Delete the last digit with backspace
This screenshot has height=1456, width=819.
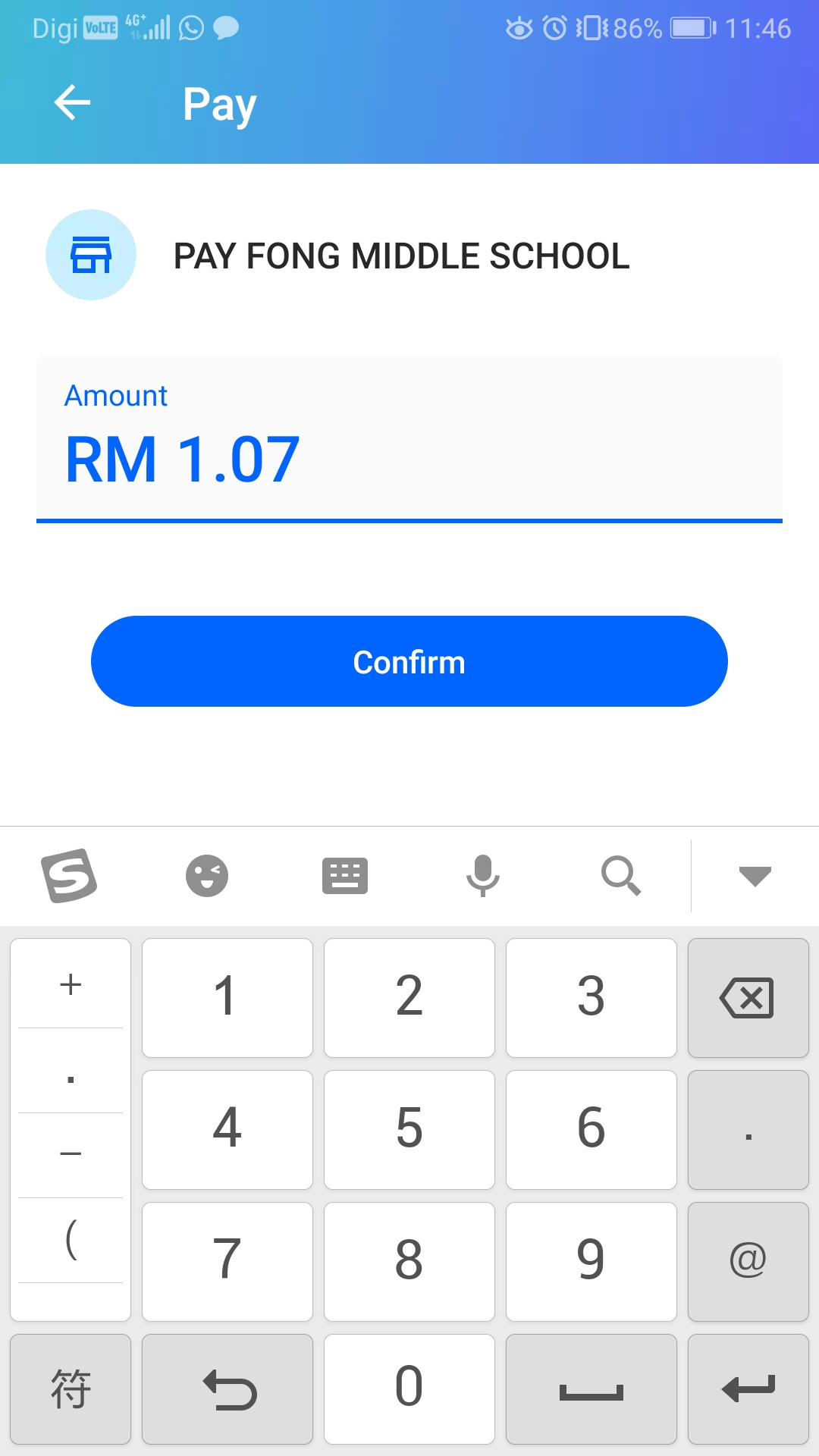(748, 998)
